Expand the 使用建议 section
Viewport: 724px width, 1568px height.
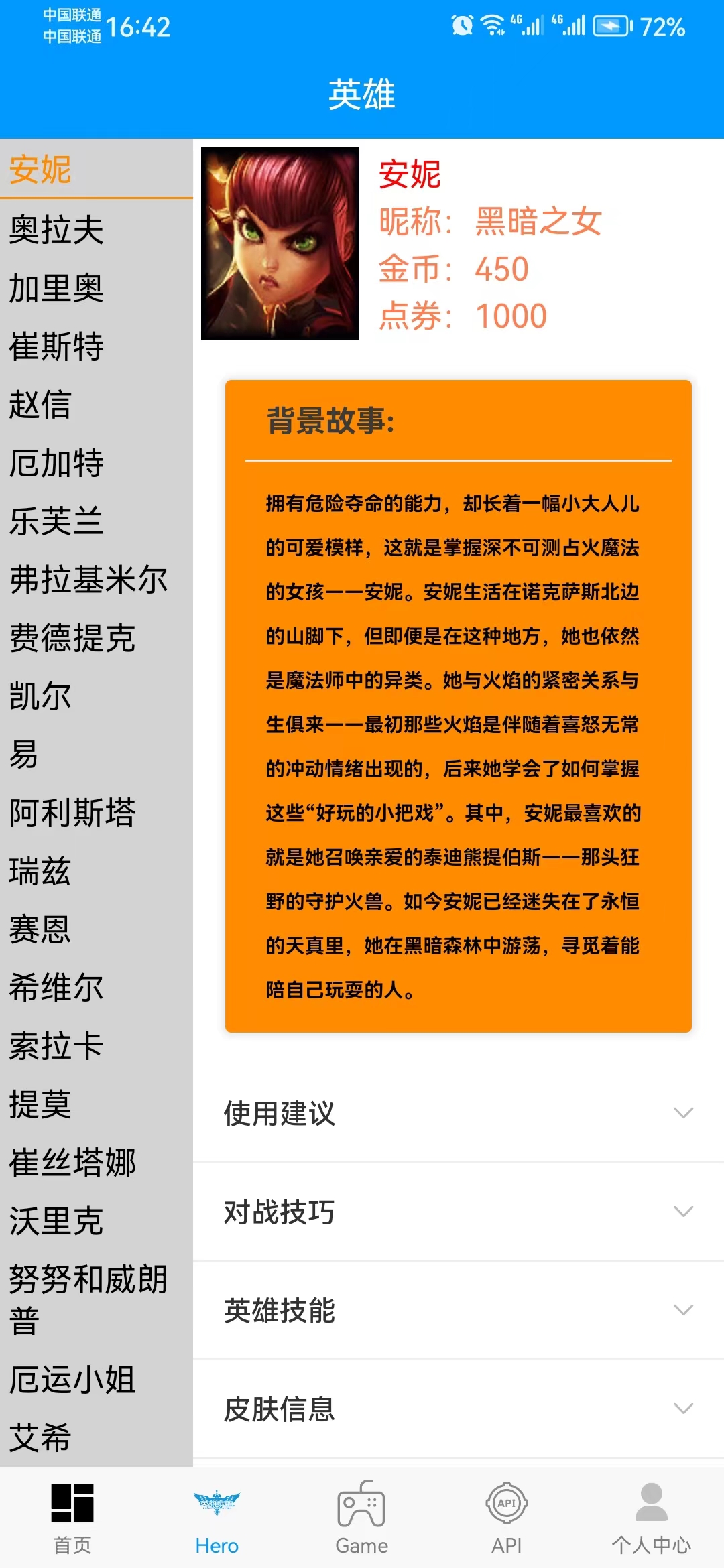click(x=458, y=1113)
